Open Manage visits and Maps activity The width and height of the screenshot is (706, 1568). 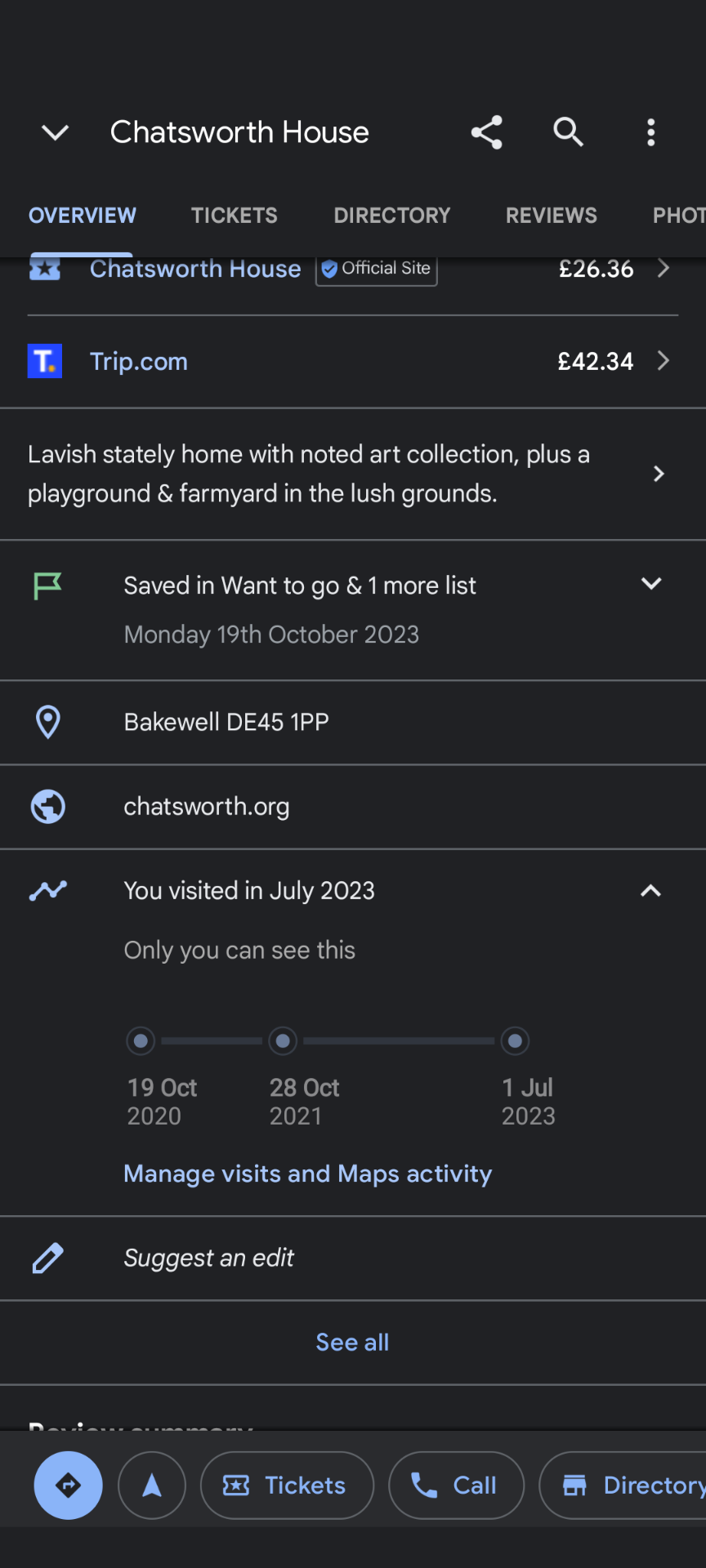click(307, 1174)
